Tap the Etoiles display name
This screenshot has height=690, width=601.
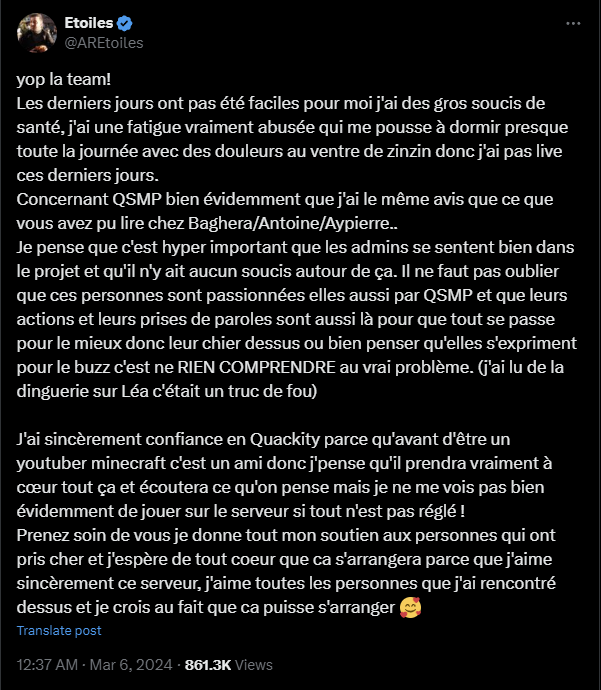[87, 24]
